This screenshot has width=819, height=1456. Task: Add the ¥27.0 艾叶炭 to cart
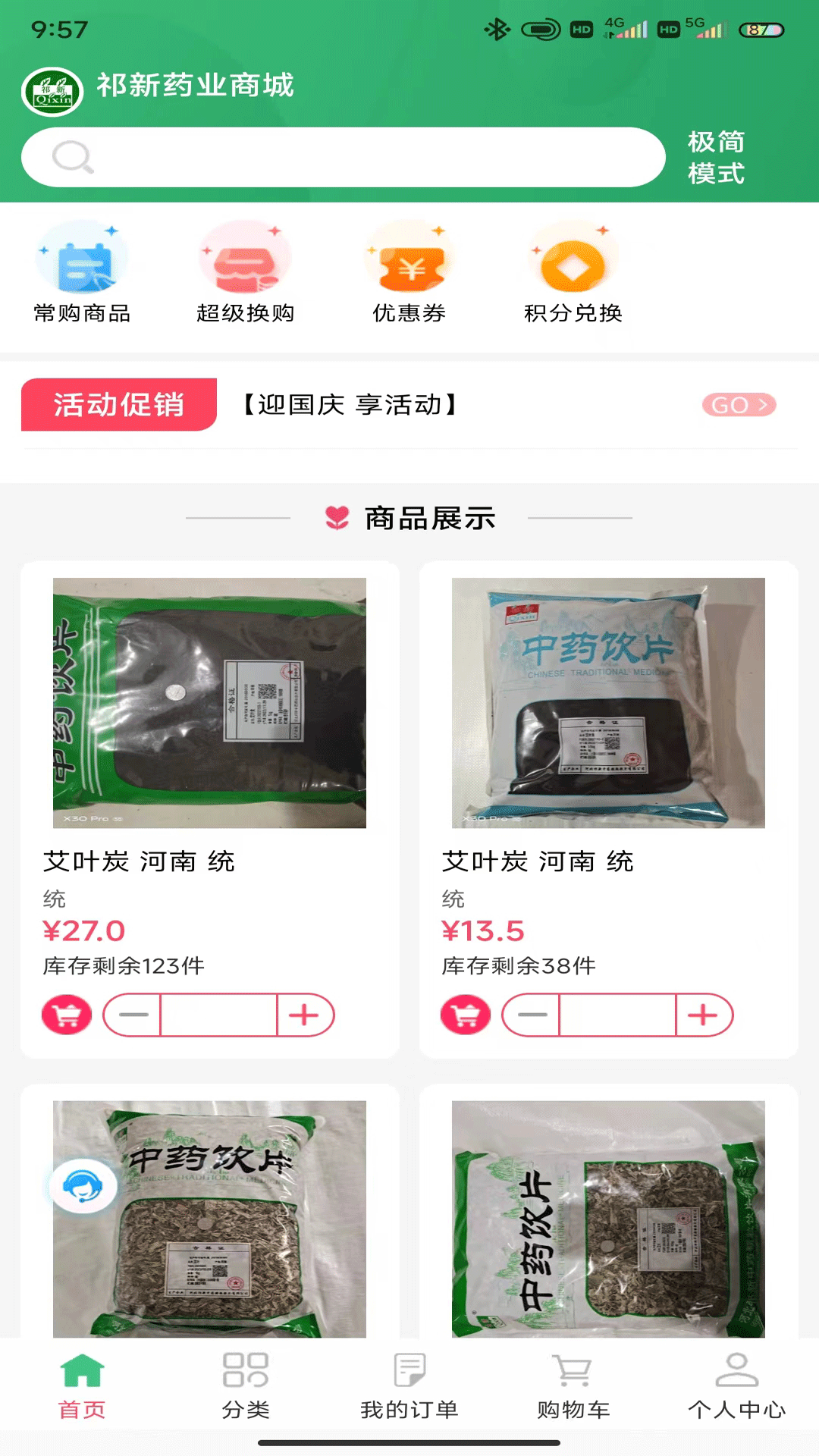coord(67,1015)
